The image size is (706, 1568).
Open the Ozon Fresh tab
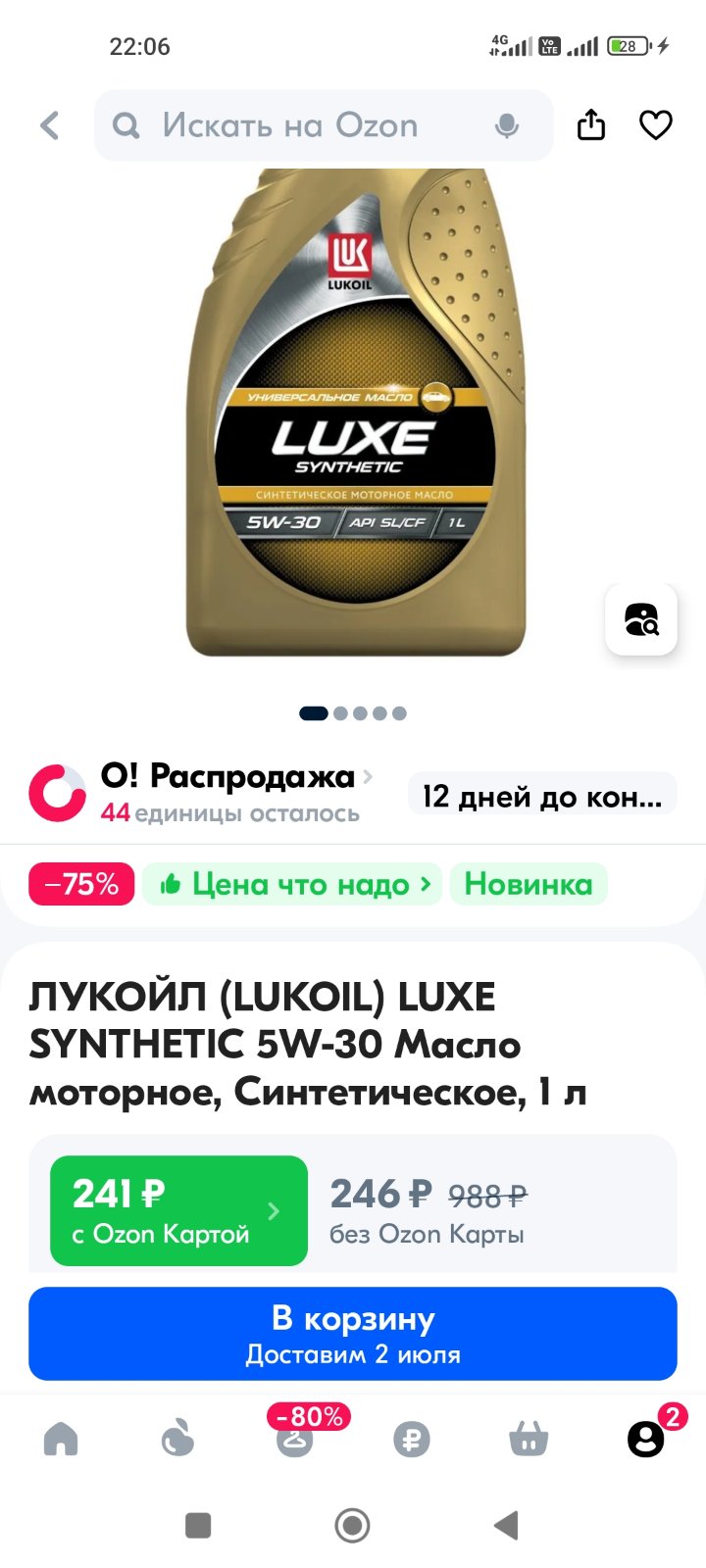coord(177,1439)
